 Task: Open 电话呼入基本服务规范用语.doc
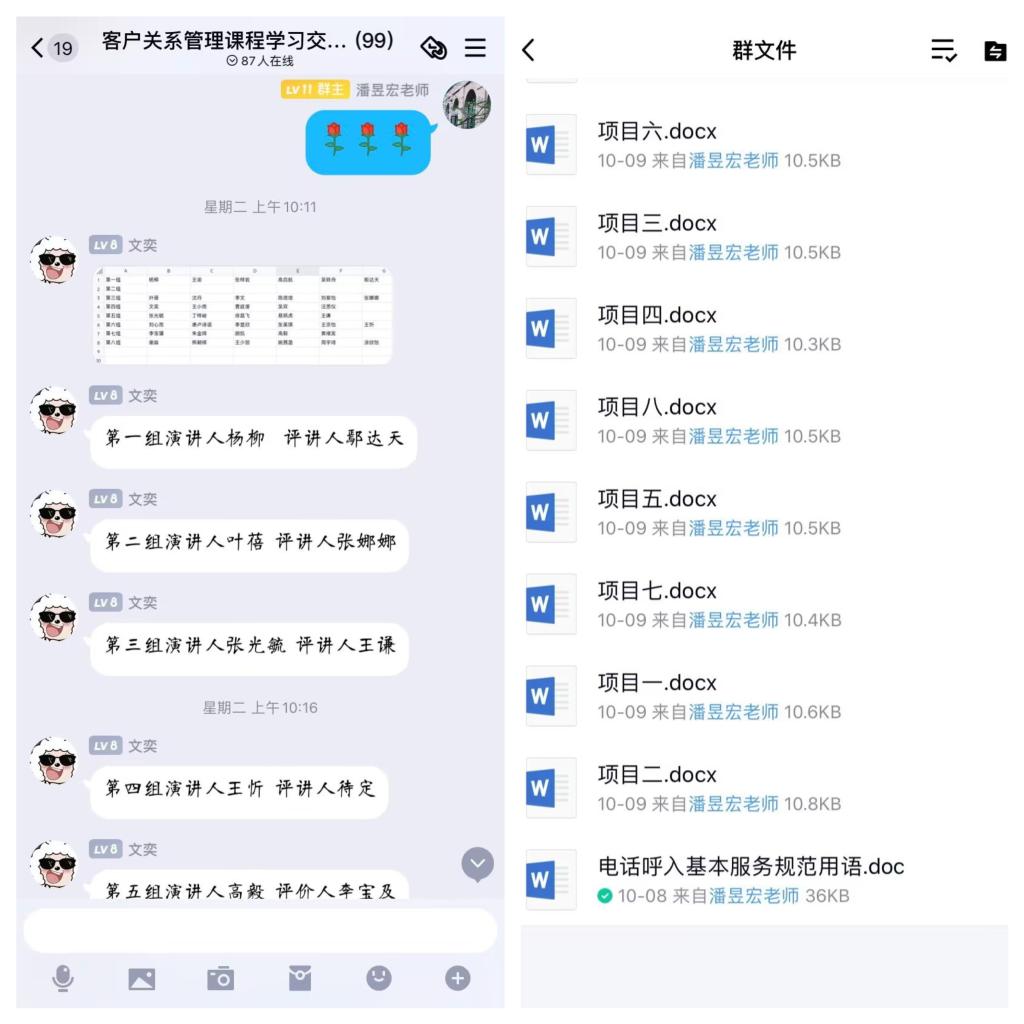(750, 880)
